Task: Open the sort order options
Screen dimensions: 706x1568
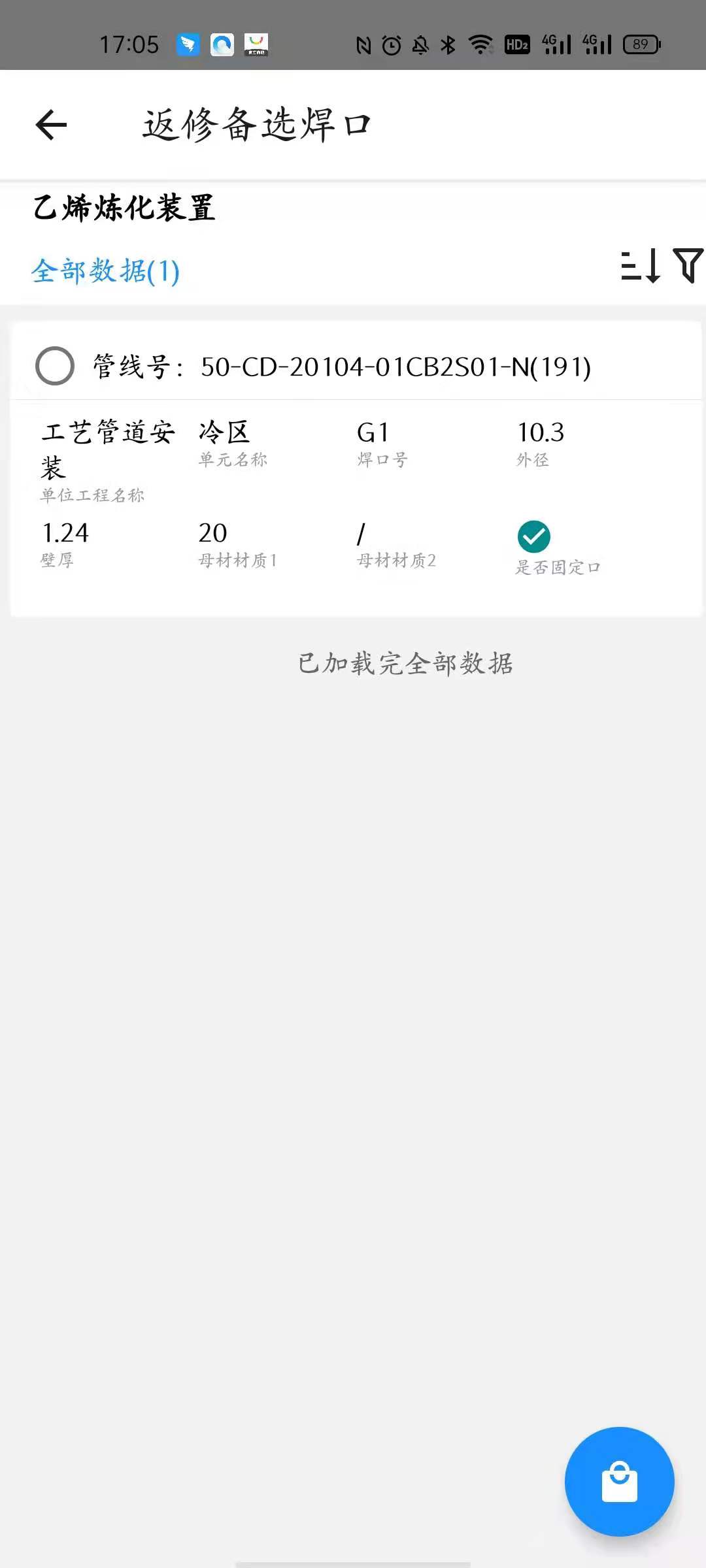Action: click(x=640, y=266)
